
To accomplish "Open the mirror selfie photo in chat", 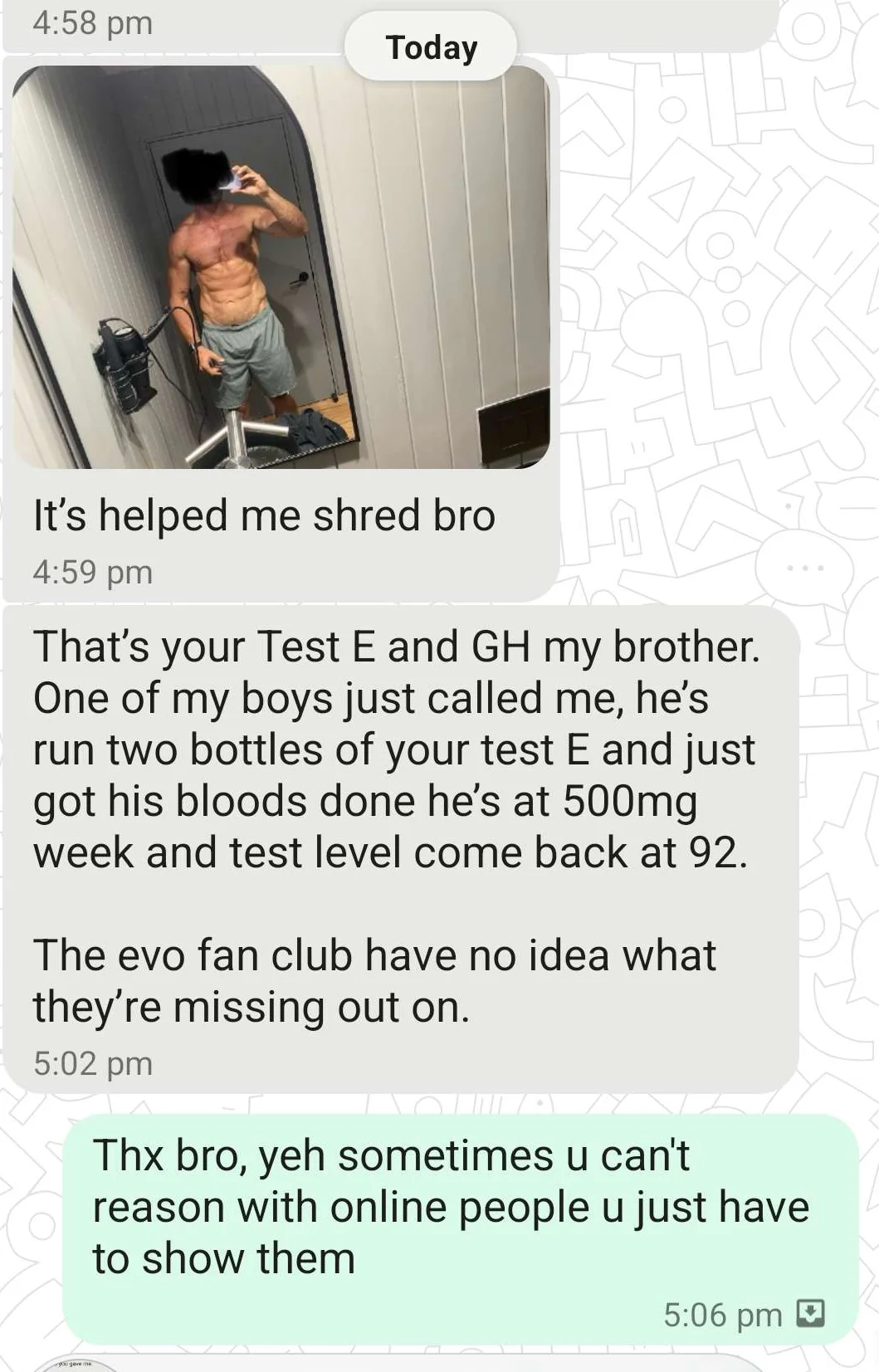I will click(x=281, y=267).
